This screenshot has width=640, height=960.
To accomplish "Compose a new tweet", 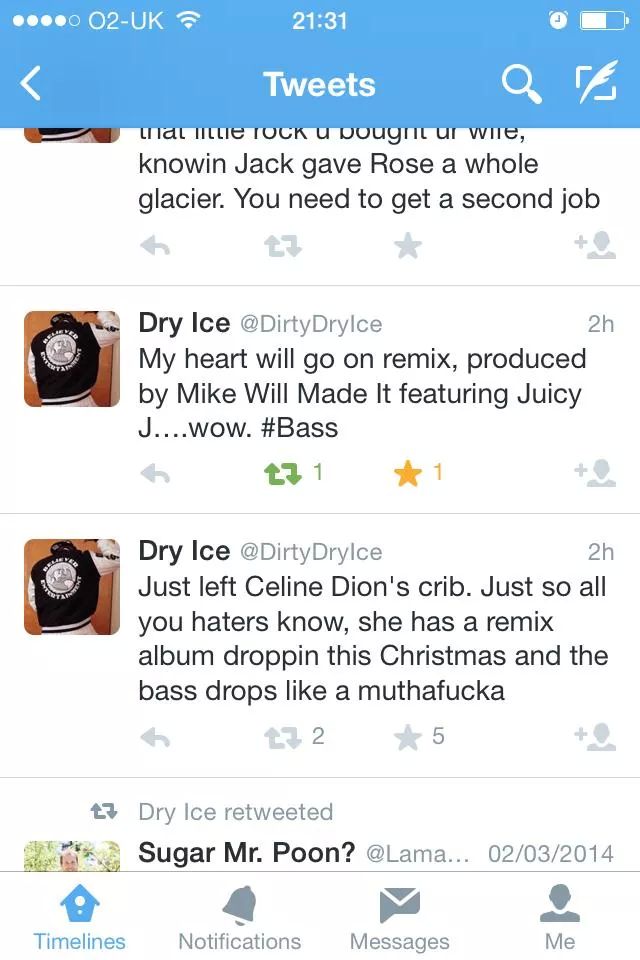I will click(x=595, y=82).
